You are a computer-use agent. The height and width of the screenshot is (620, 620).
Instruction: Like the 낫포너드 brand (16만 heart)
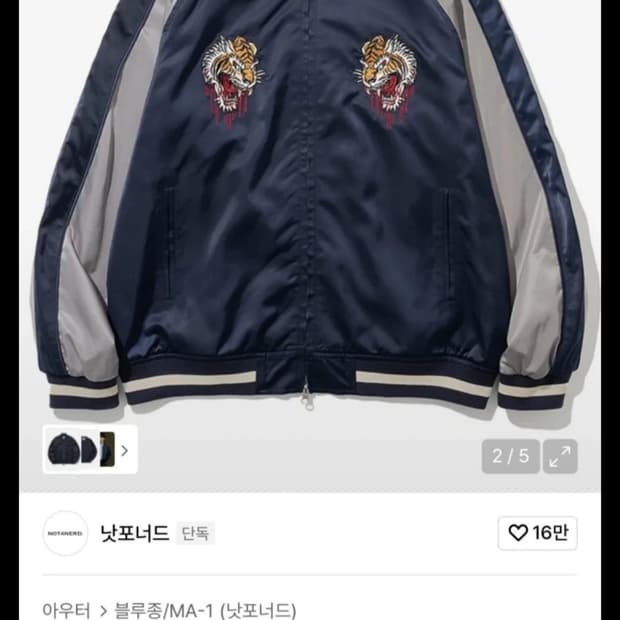coord(537,533)
